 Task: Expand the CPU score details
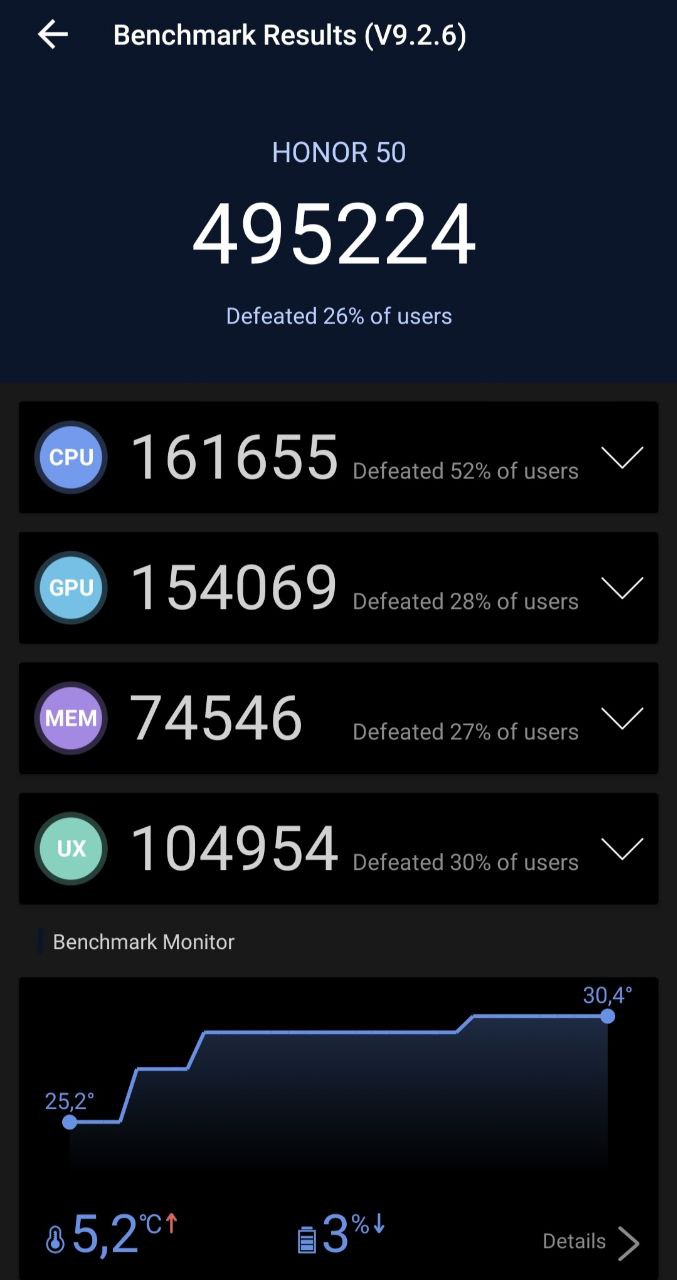click(621, 458)
